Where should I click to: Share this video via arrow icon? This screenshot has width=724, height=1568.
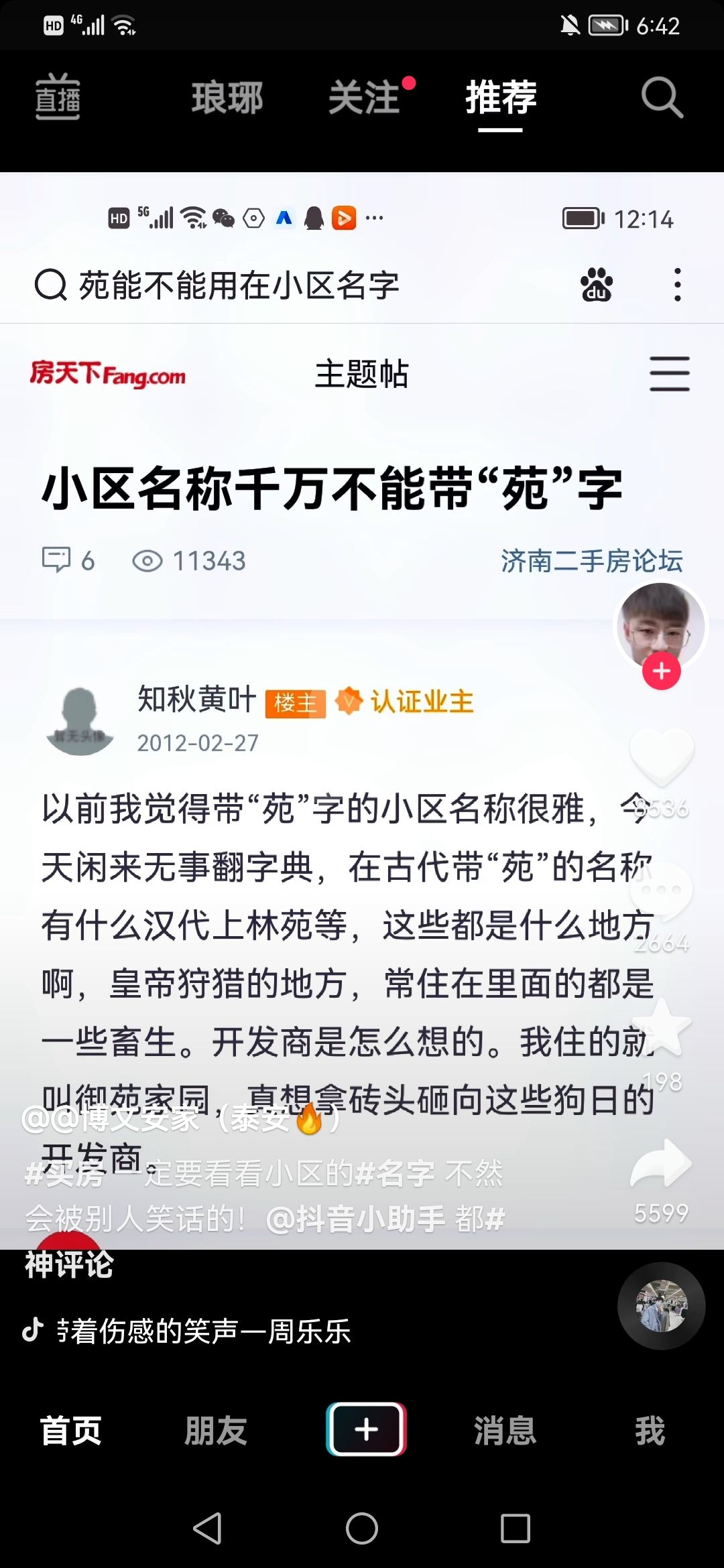point(661,1165)
